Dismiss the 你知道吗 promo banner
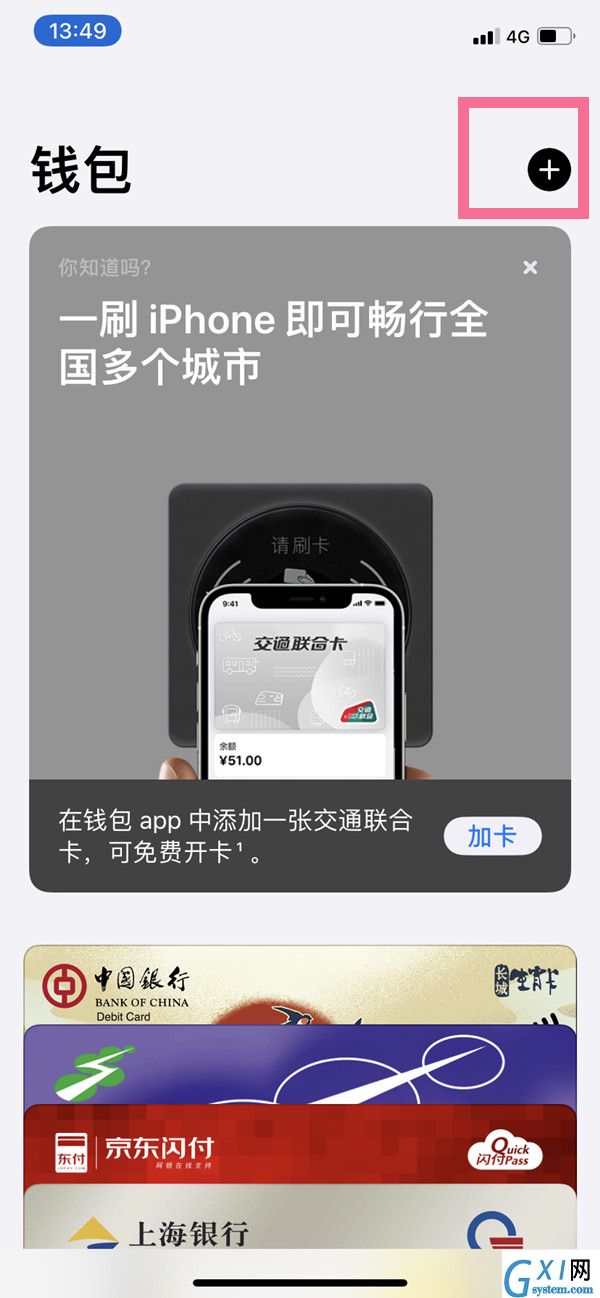The height and width of the screenshot is (1298, 600). [530, 267]
